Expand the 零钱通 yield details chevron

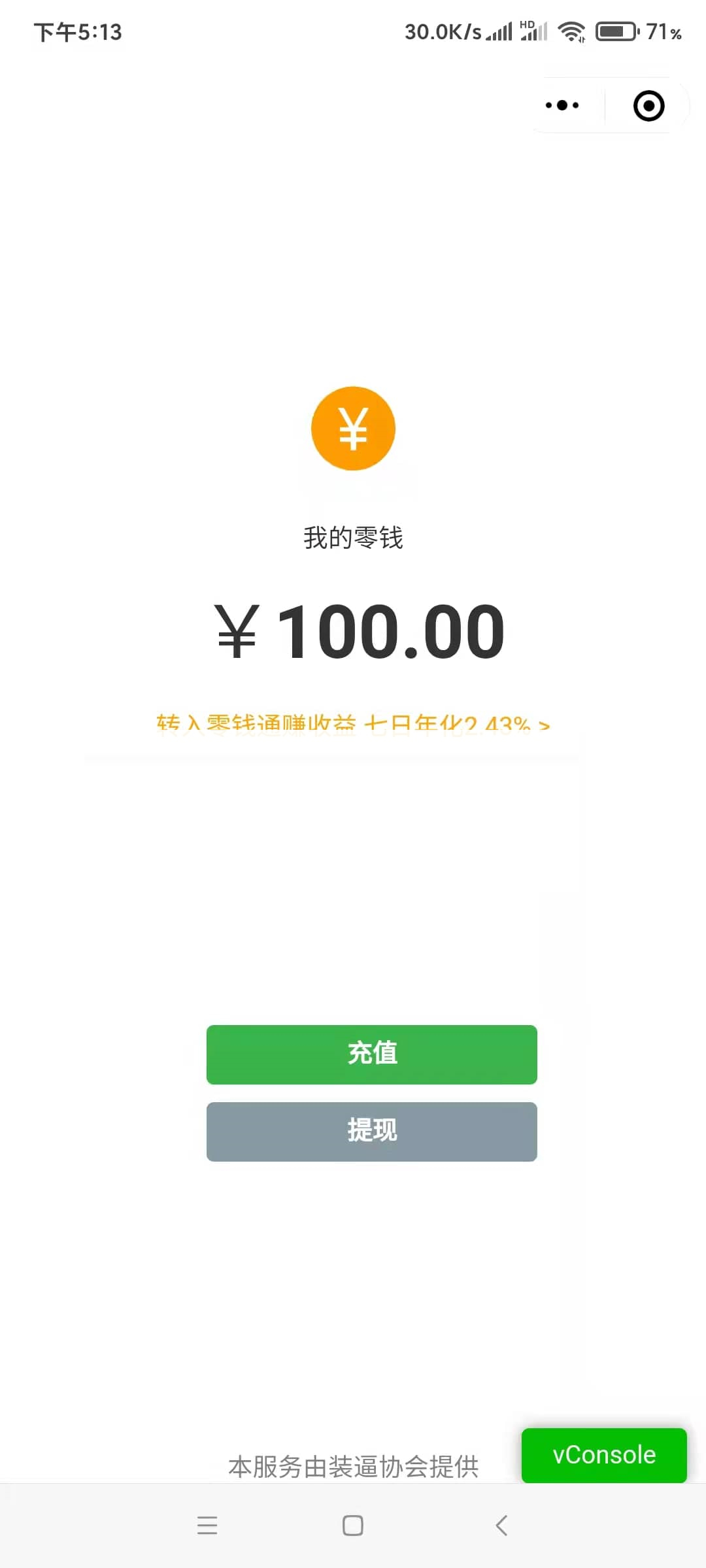coord(545,724)
